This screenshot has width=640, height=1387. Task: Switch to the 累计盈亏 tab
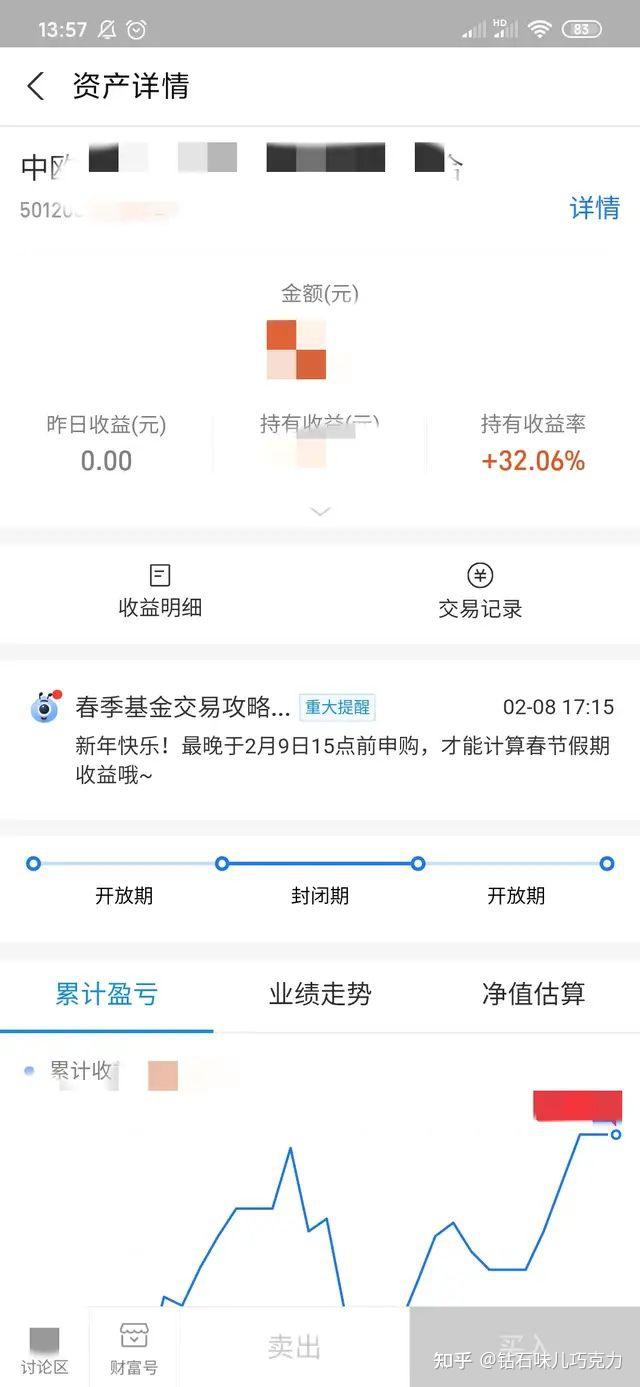(x=106, y=994)
